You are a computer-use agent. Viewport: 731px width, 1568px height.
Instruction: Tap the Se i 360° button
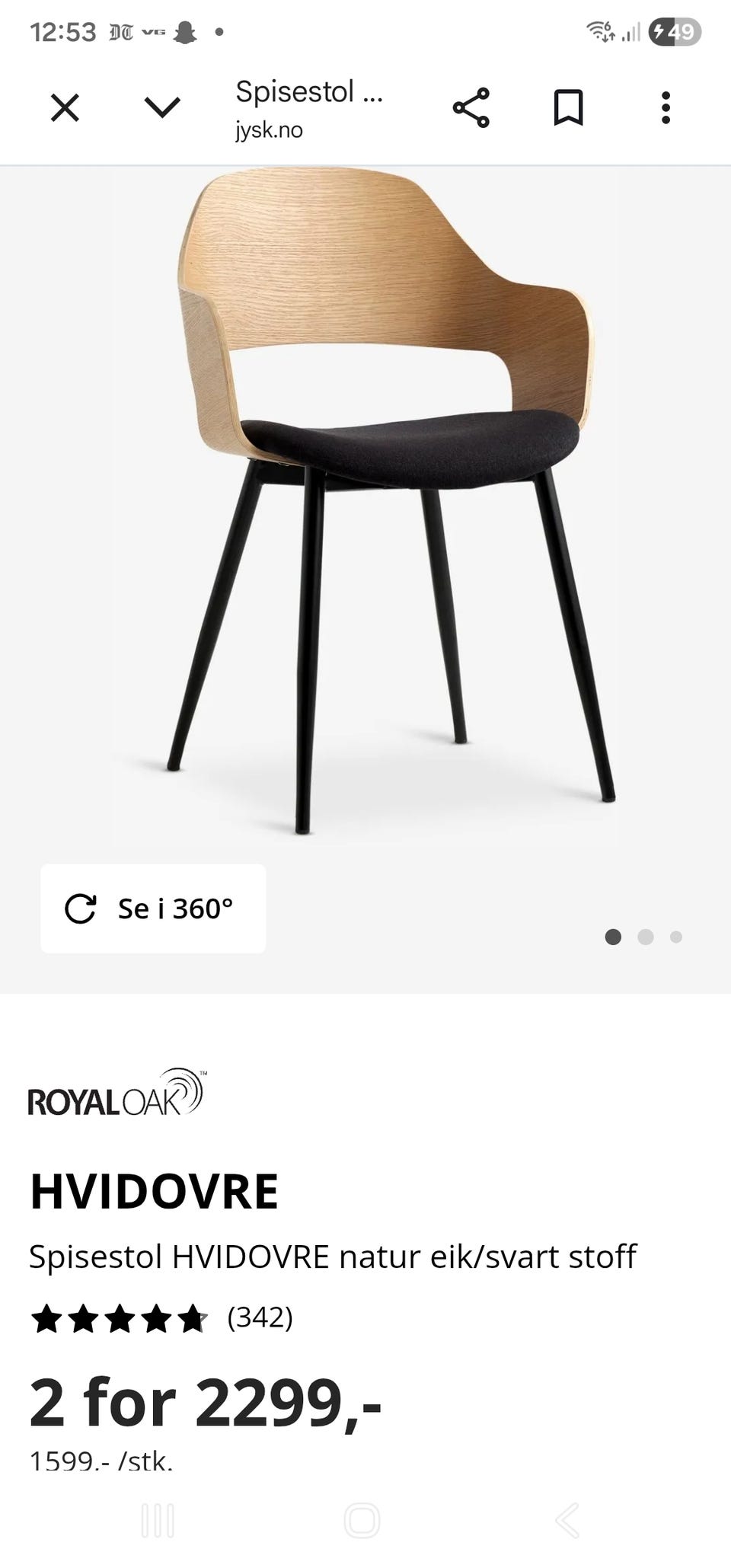[153, 908]
